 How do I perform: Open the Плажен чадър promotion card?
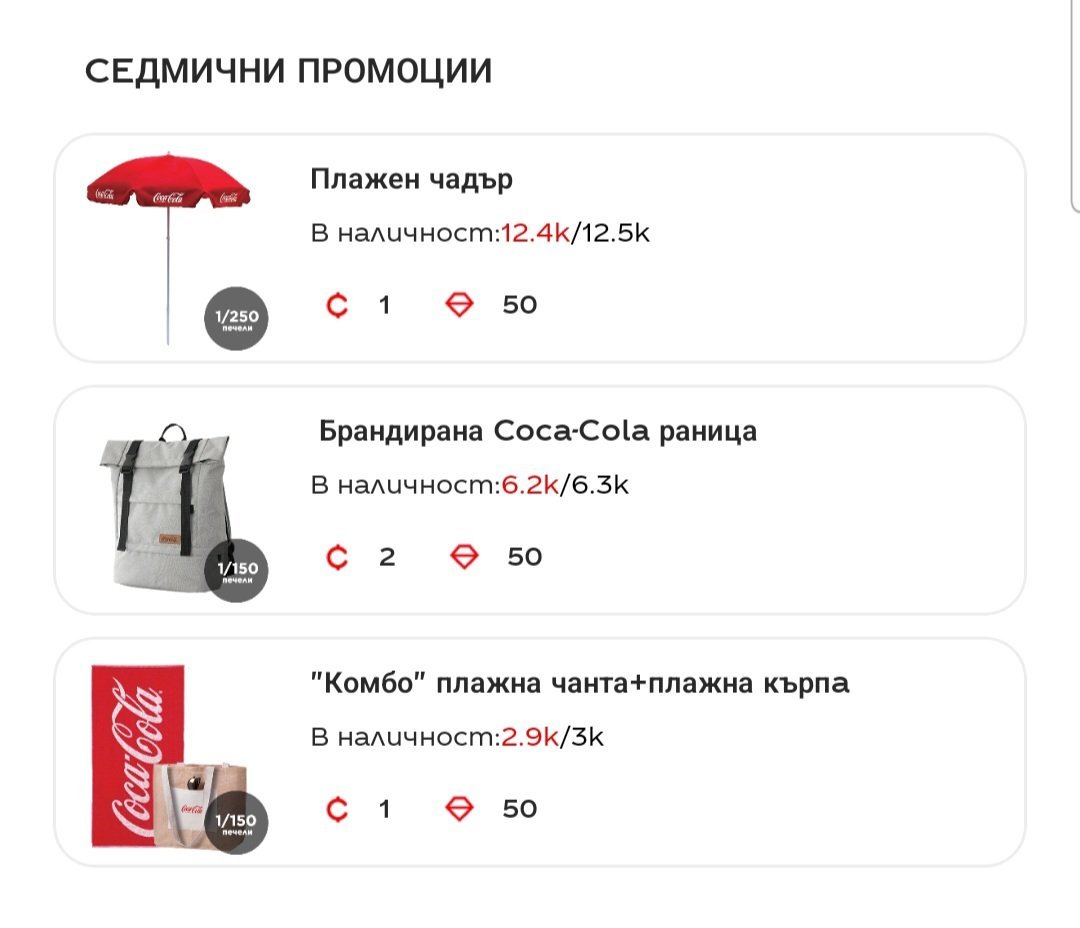pos(539,248)
